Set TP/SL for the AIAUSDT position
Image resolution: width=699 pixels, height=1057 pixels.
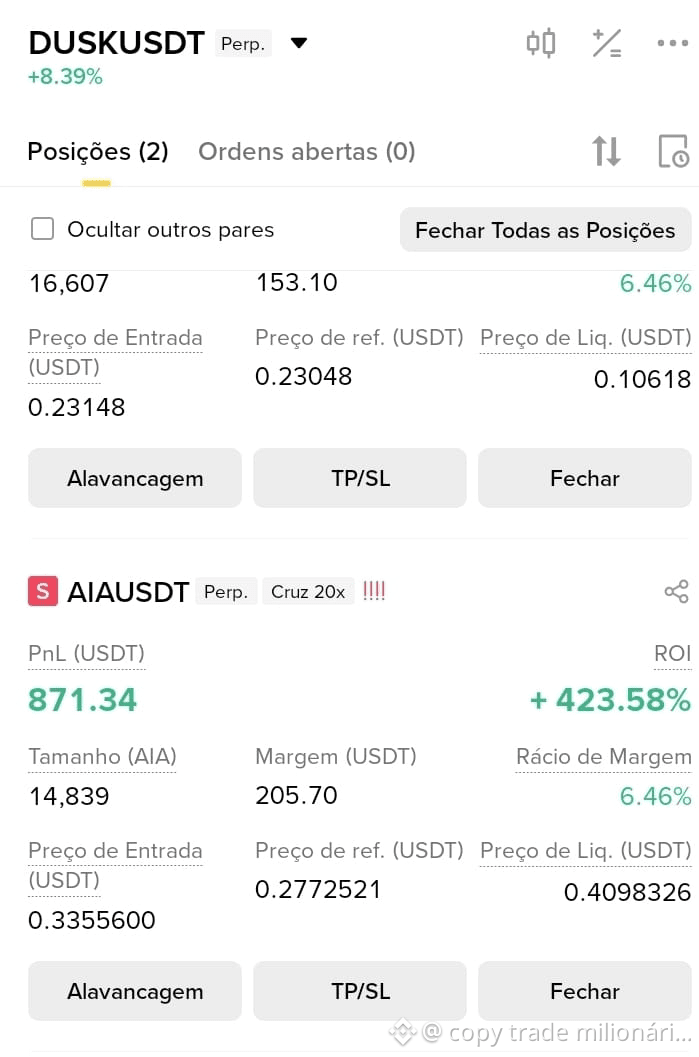point(360,991)
